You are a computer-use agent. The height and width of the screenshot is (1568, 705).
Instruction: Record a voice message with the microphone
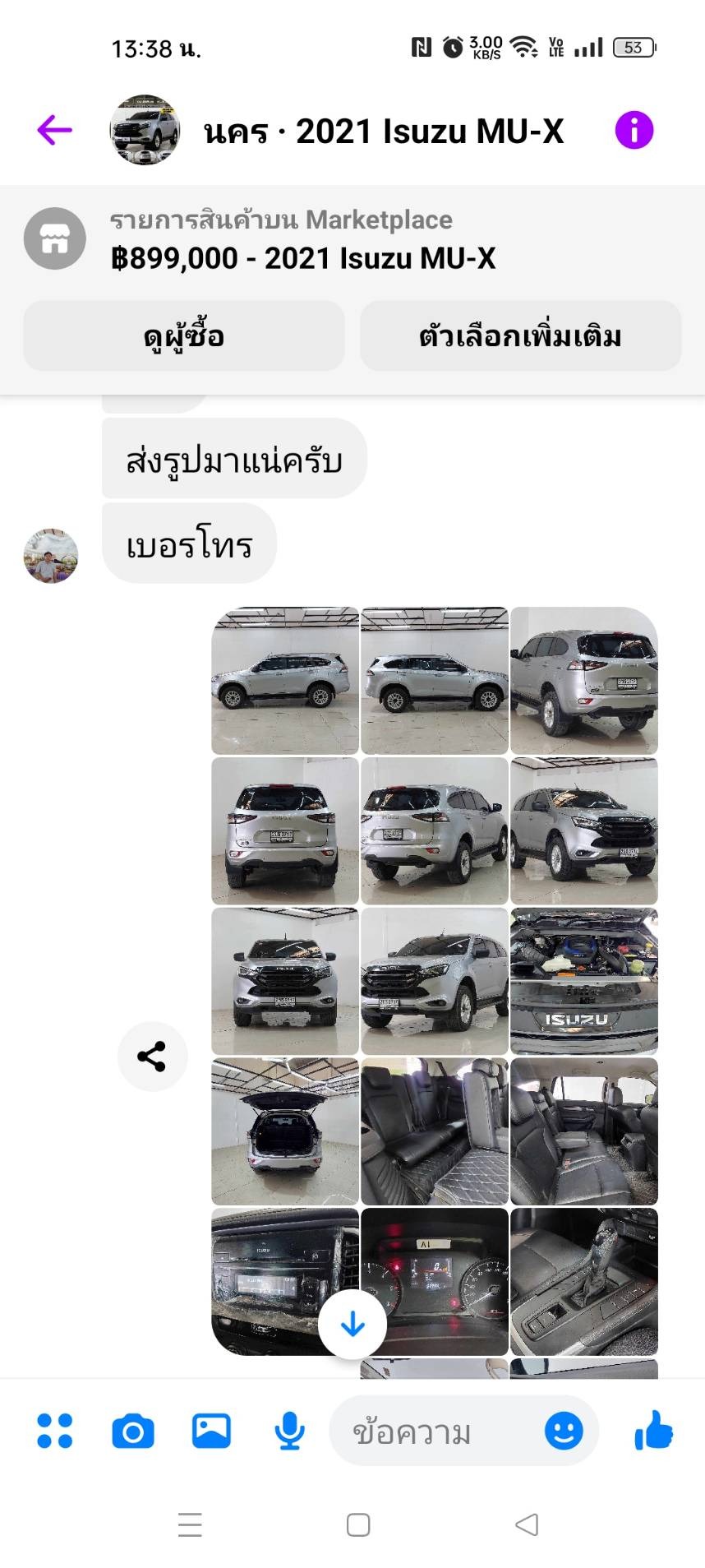point(289,1431)
